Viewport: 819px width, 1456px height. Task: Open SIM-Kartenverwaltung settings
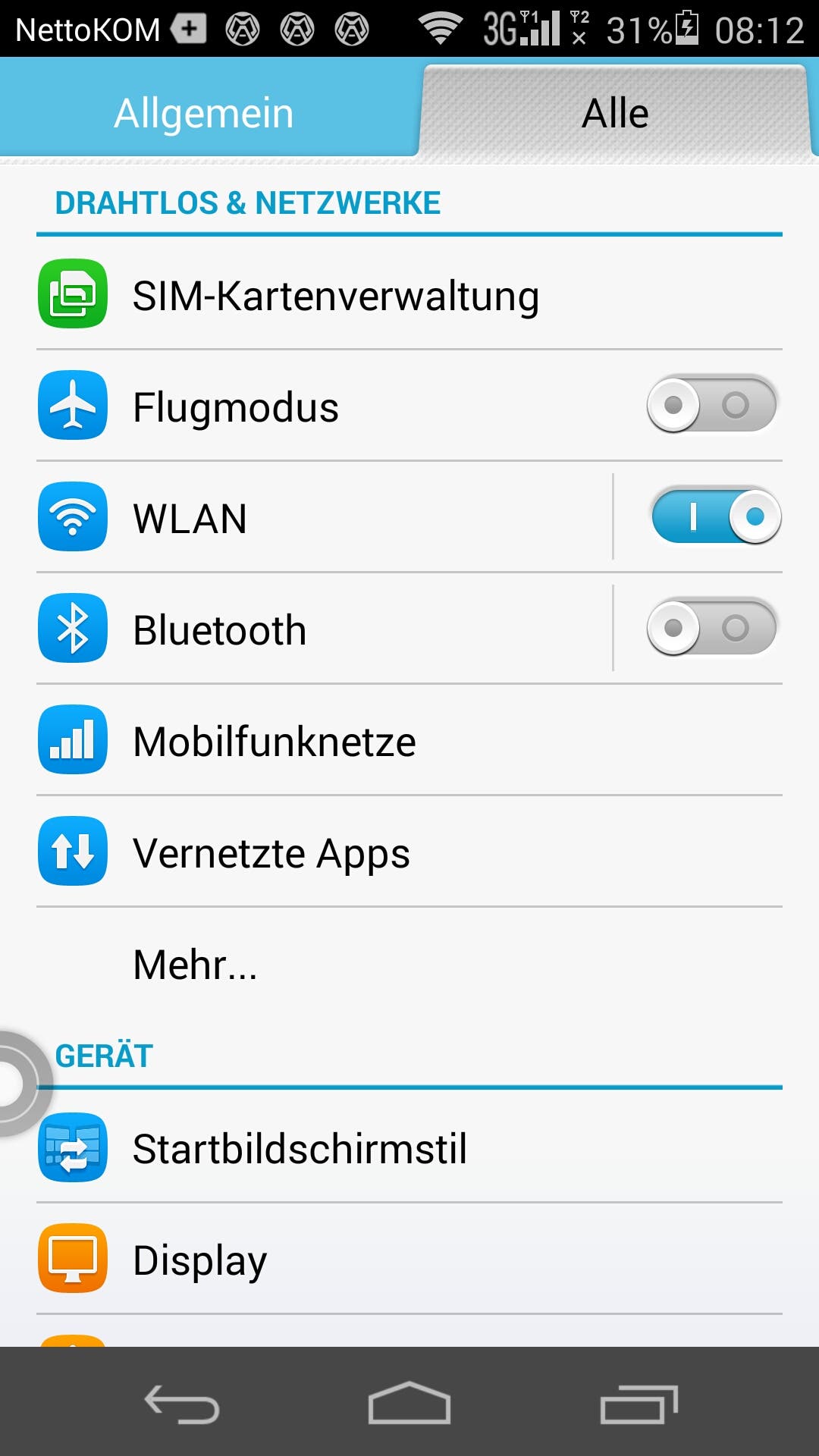click(x=409, y=295)
